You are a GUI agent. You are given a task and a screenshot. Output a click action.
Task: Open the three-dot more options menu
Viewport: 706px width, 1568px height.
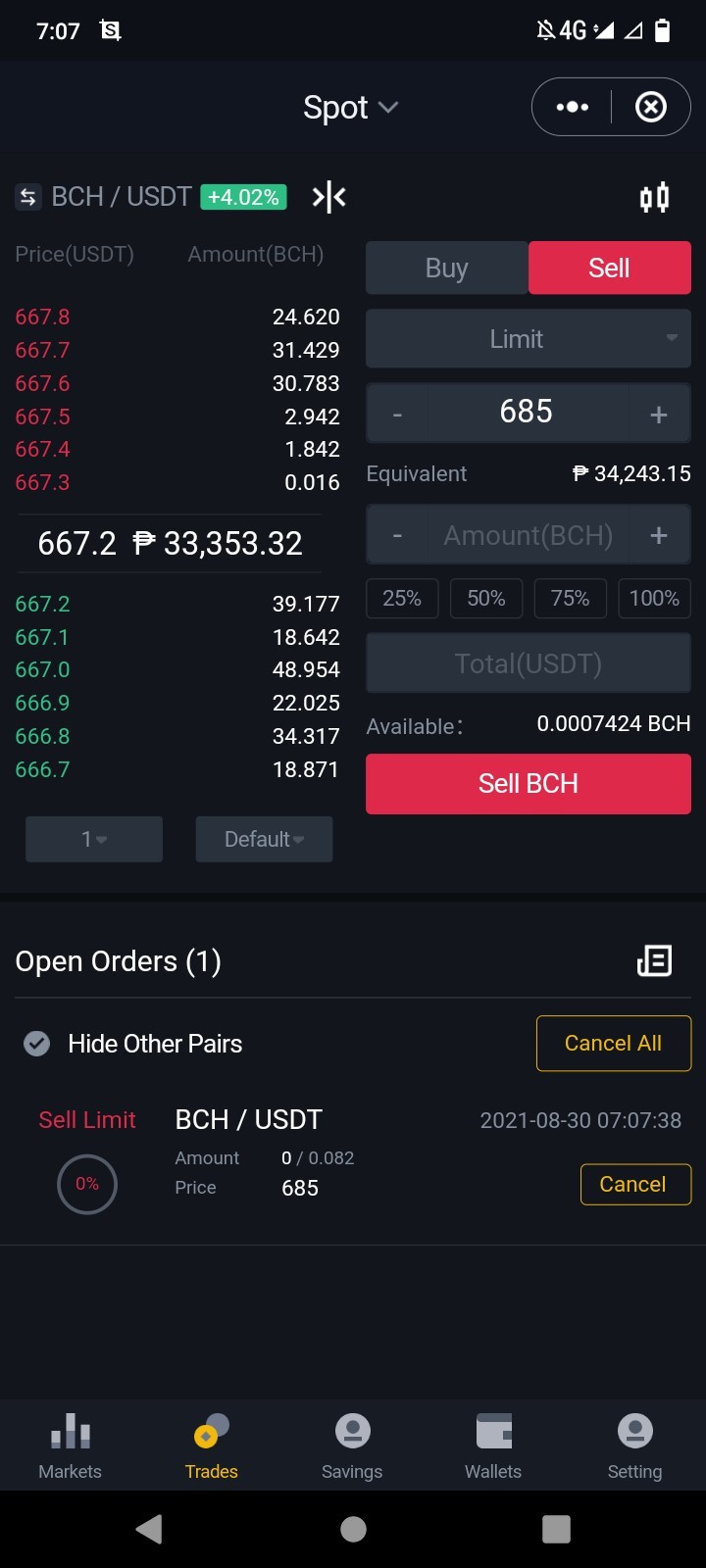(573, 107)
